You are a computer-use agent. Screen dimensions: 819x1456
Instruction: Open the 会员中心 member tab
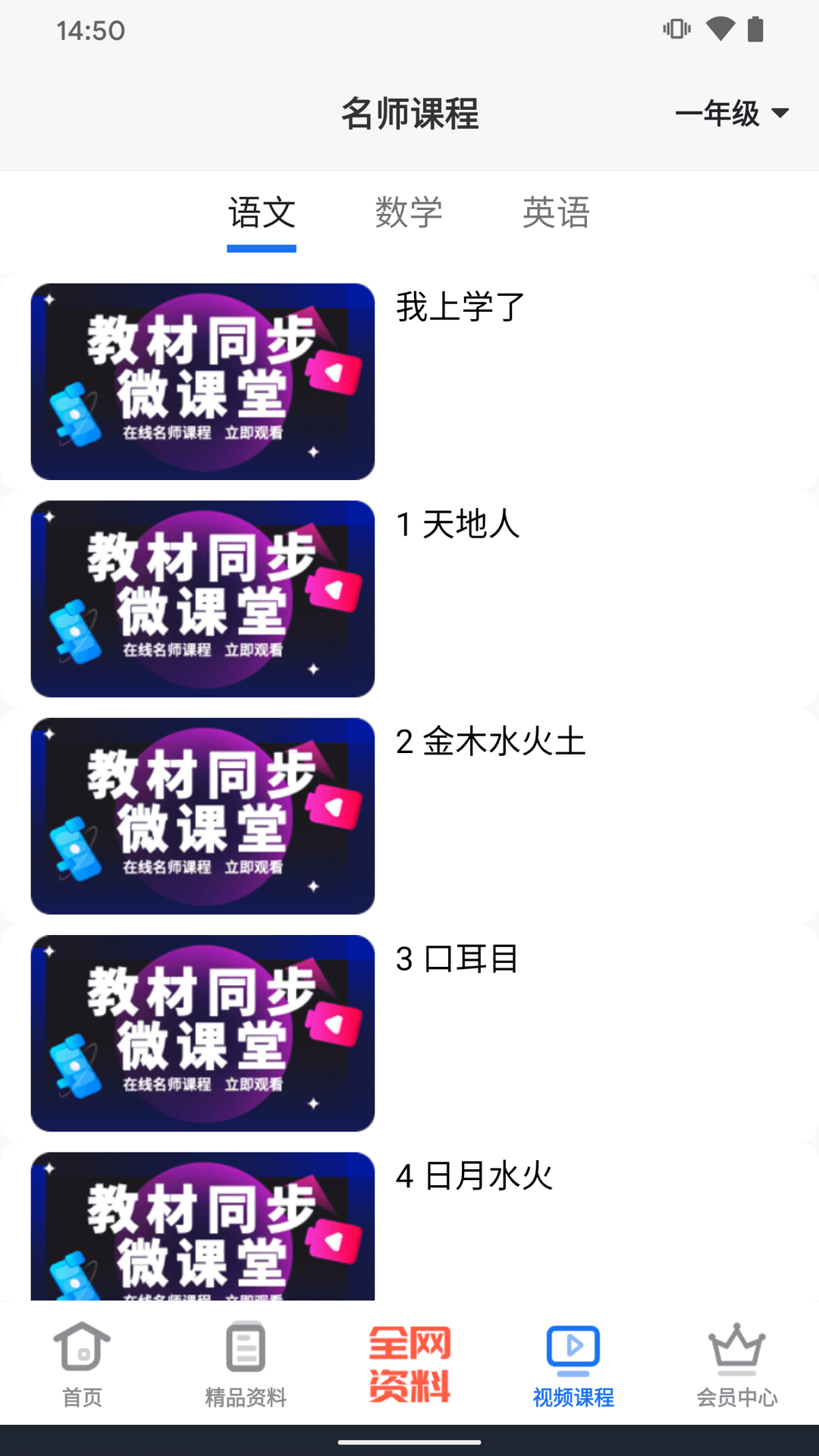(x=737, y=1363)
